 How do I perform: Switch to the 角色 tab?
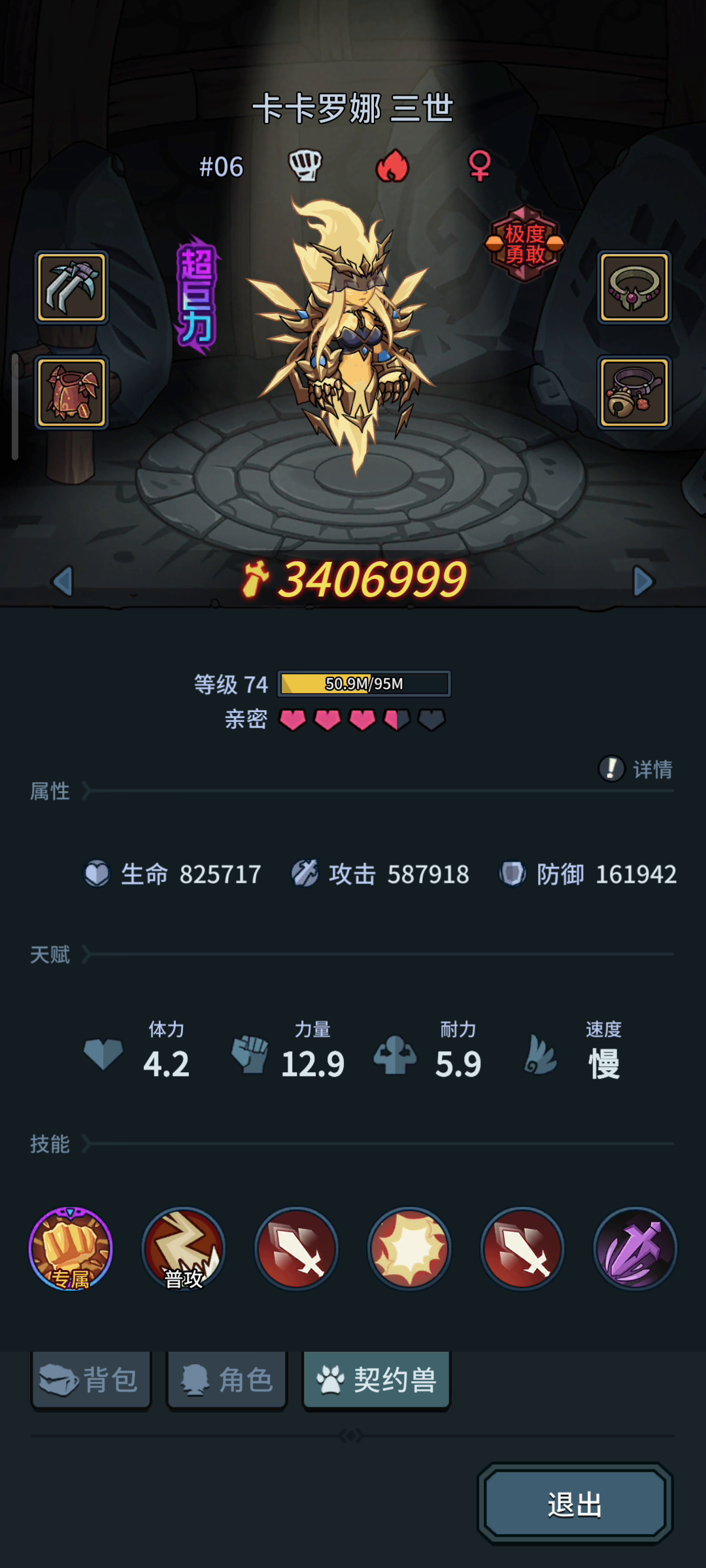[227, 1380]
